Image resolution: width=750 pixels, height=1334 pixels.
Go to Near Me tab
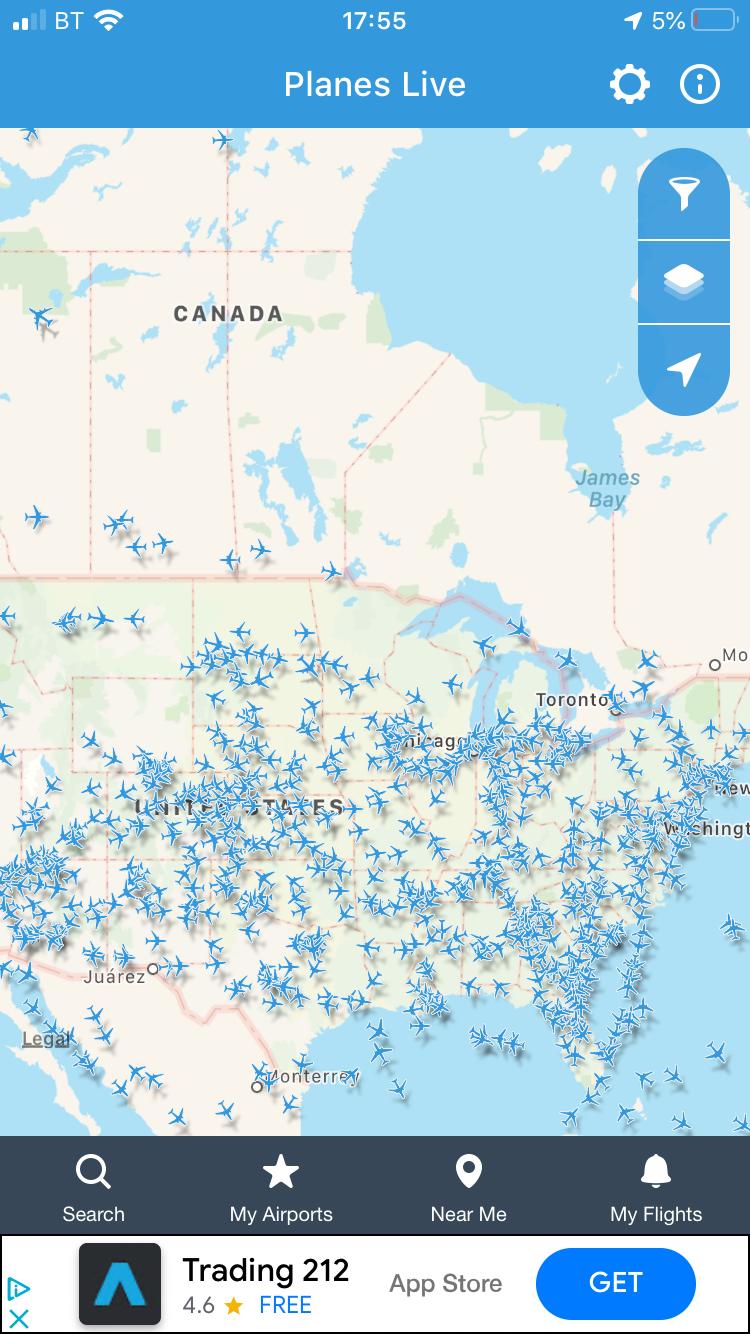pos(468,1187)
